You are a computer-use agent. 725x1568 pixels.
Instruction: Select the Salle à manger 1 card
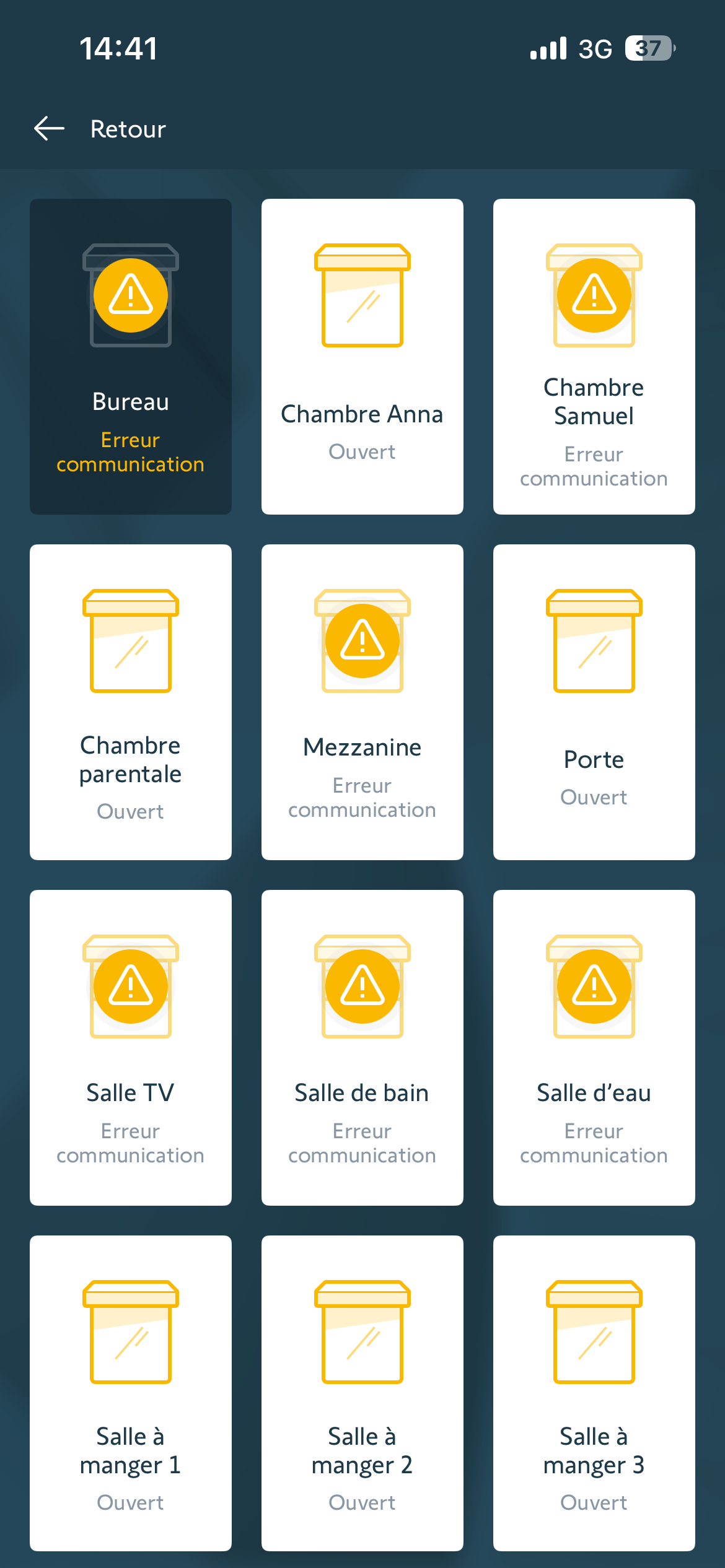(x=131, y=1393)
